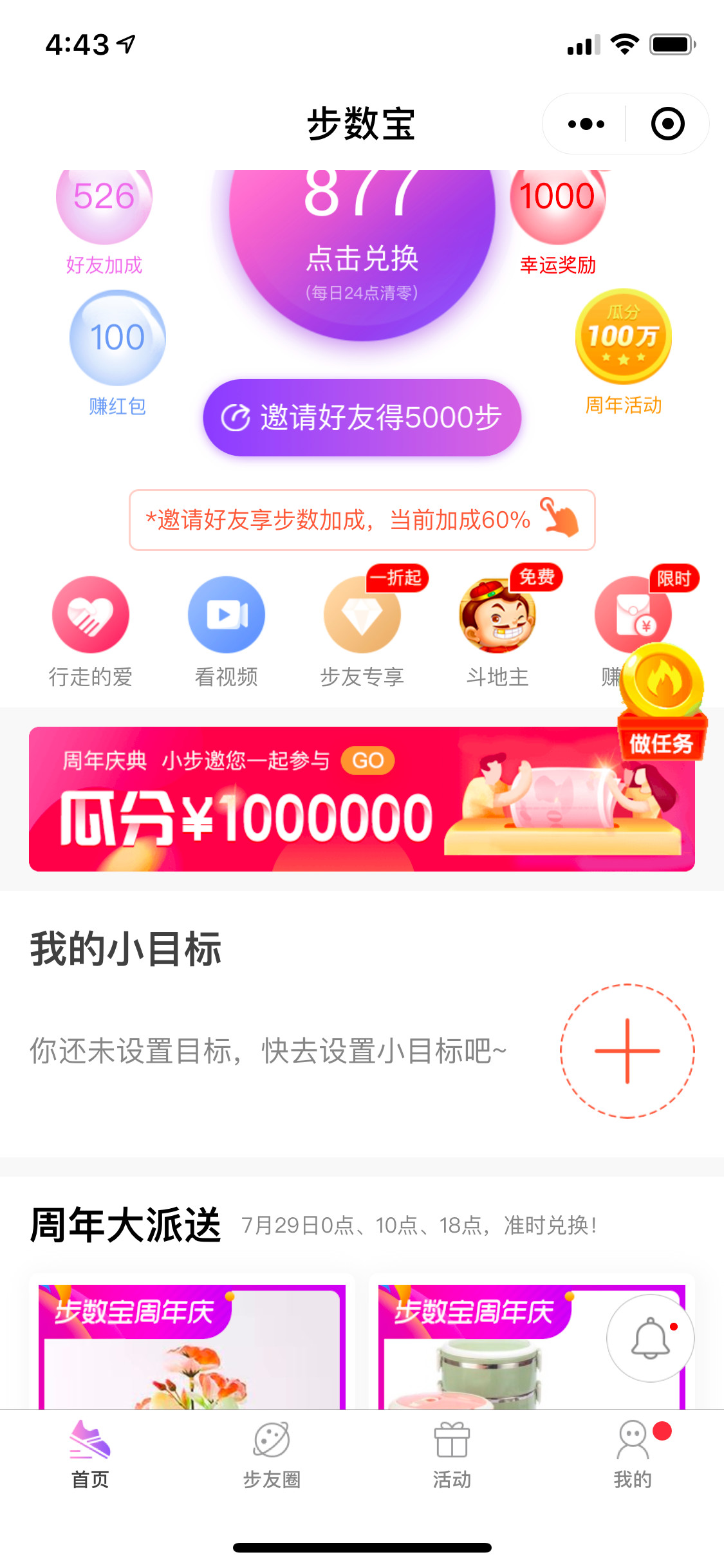Open the mini program more-options menu
The width and height of the screenshot is (724, 1568).
tap(586, 124)
